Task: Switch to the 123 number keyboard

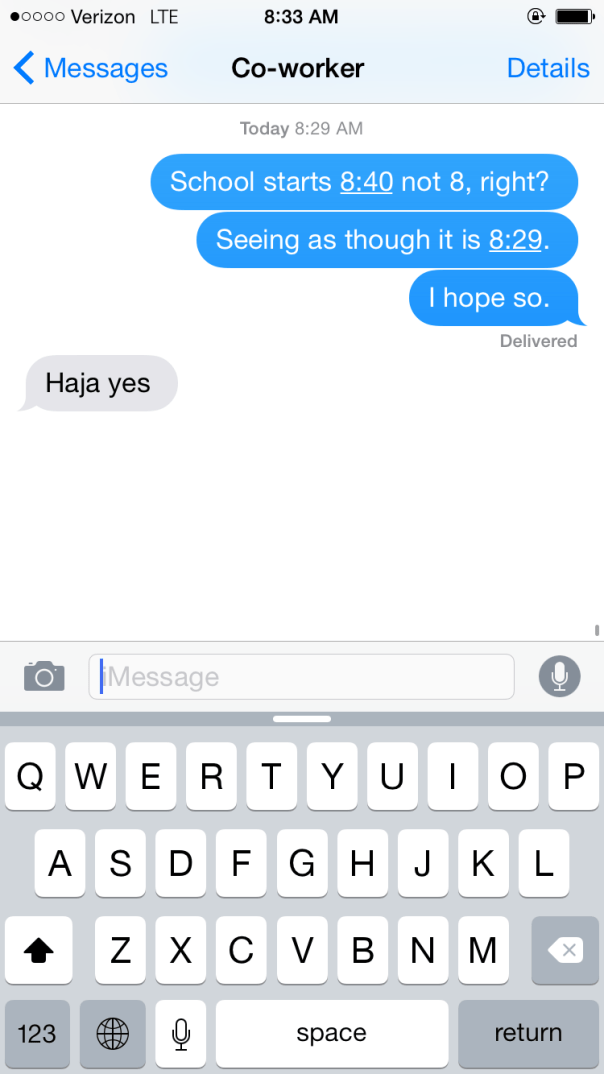Action: point(37,1032)
